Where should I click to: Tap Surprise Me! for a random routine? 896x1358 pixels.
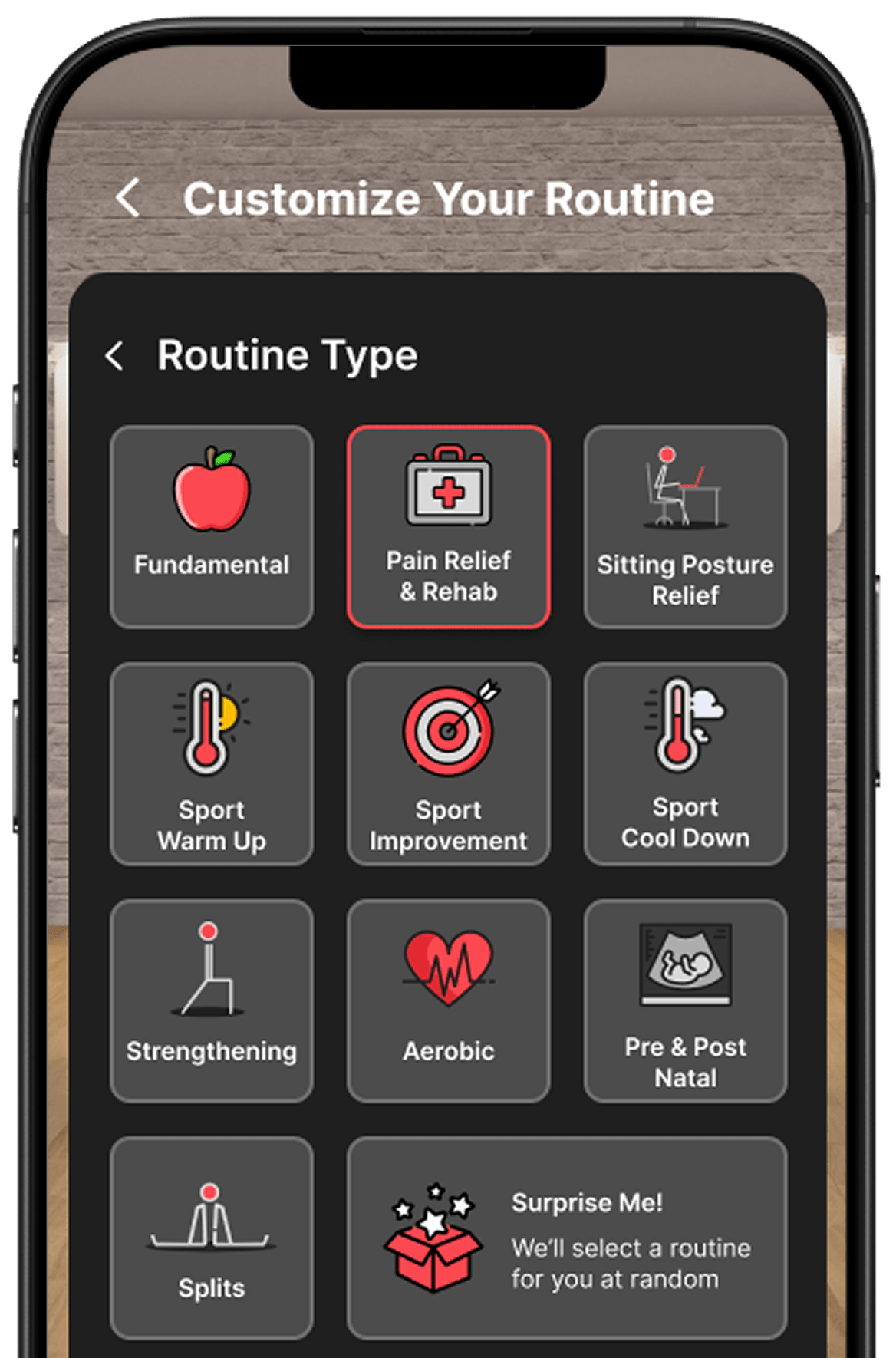coord(567,1238)
